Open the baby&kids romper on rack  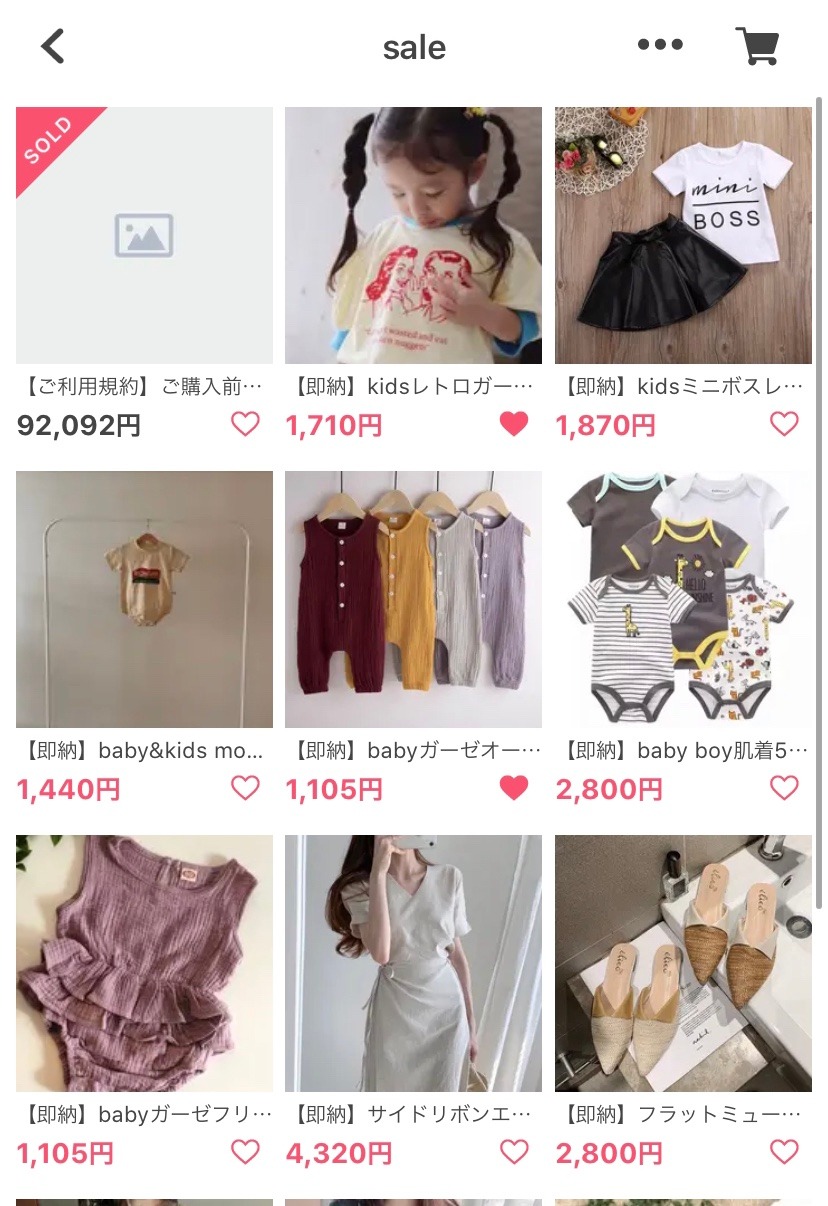pyautogui.click(x=144, y=600)
